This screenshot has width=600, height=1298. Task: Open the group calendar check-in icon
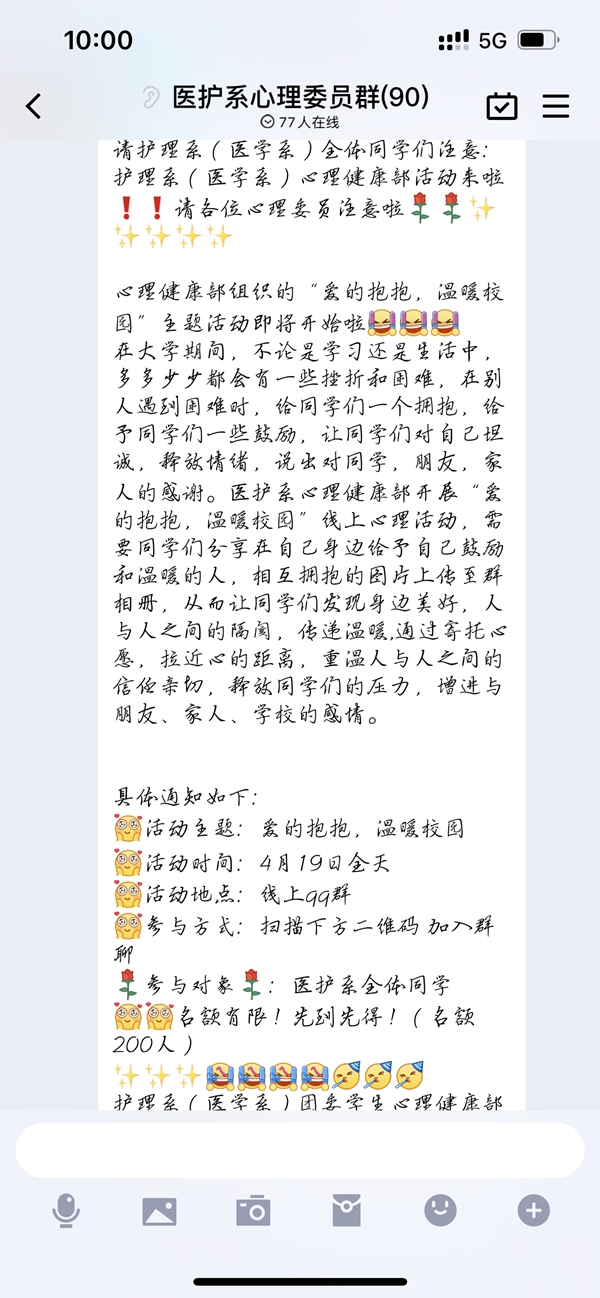(502, 106)
